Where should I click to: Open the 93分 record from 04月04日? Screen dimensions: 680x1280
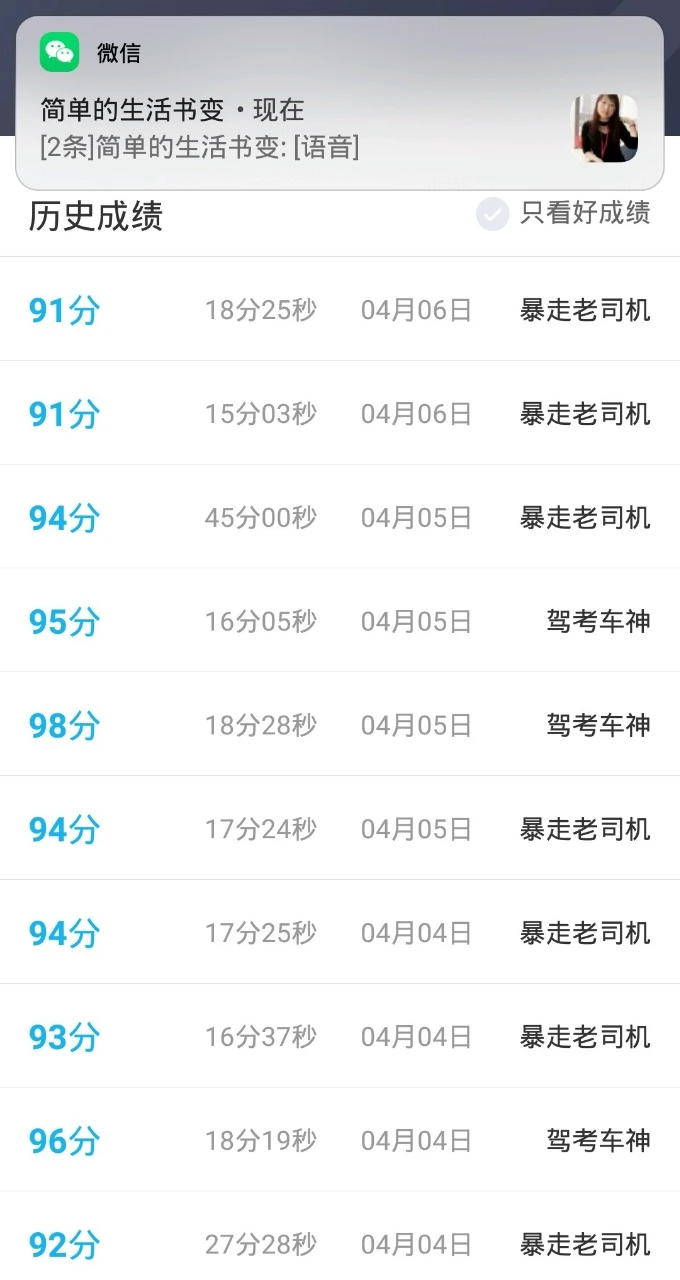[x=340, y=1036]
